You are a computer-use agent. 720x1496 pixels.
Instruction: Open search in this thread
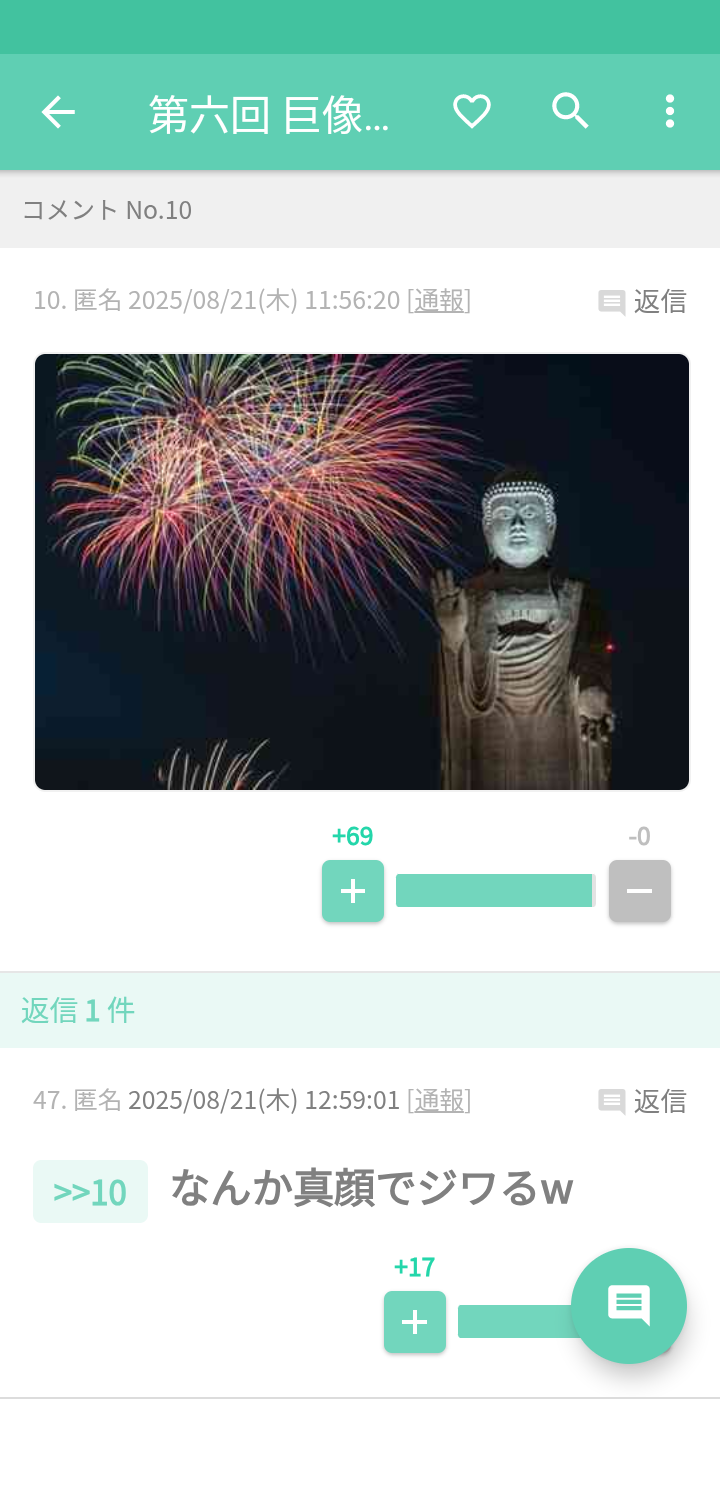pyautogui.click(x=570, y=111)
